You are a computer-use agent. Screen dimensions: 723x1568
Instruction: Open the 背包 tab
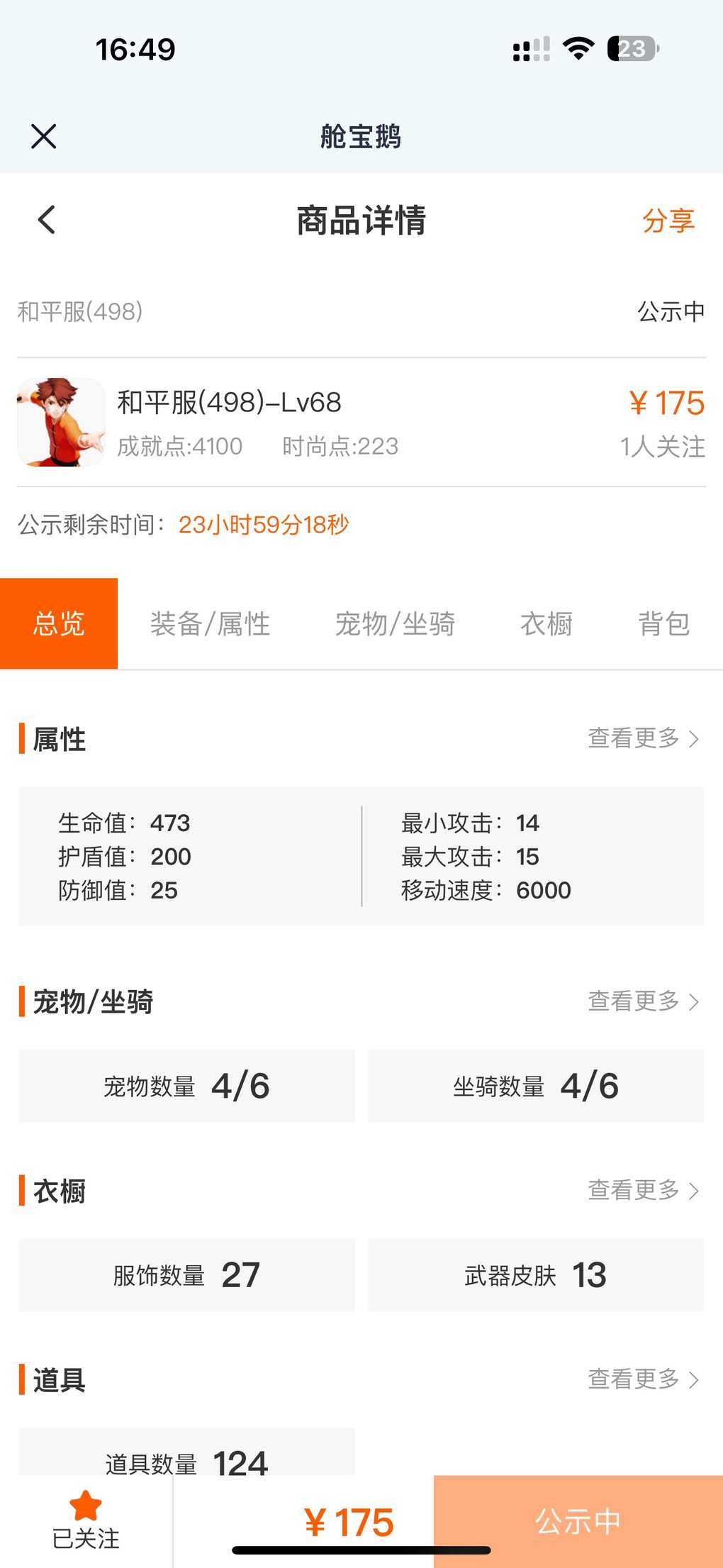pyautogui.click(x=663, y=624)
